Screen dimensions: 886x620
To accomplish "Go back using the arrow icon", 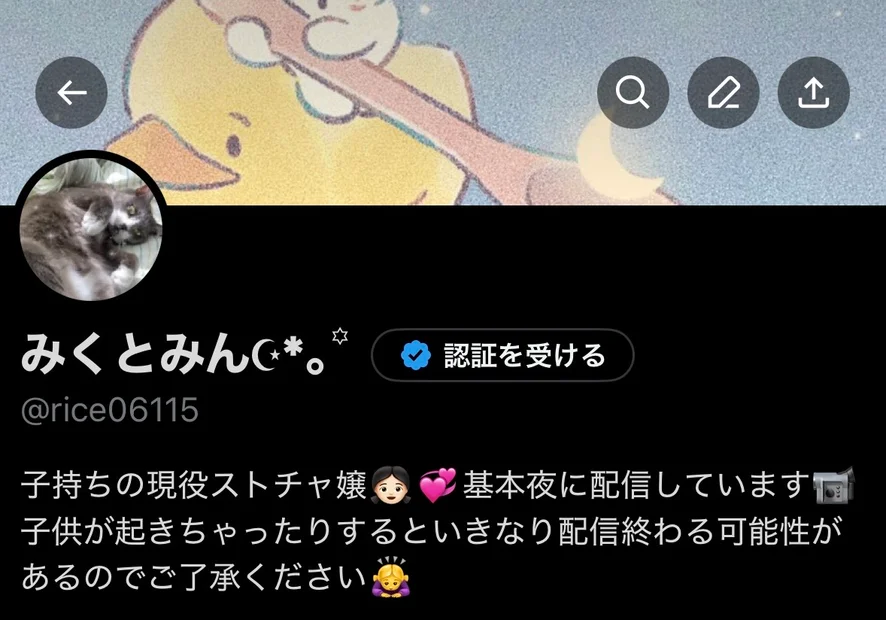I will 71,93.
